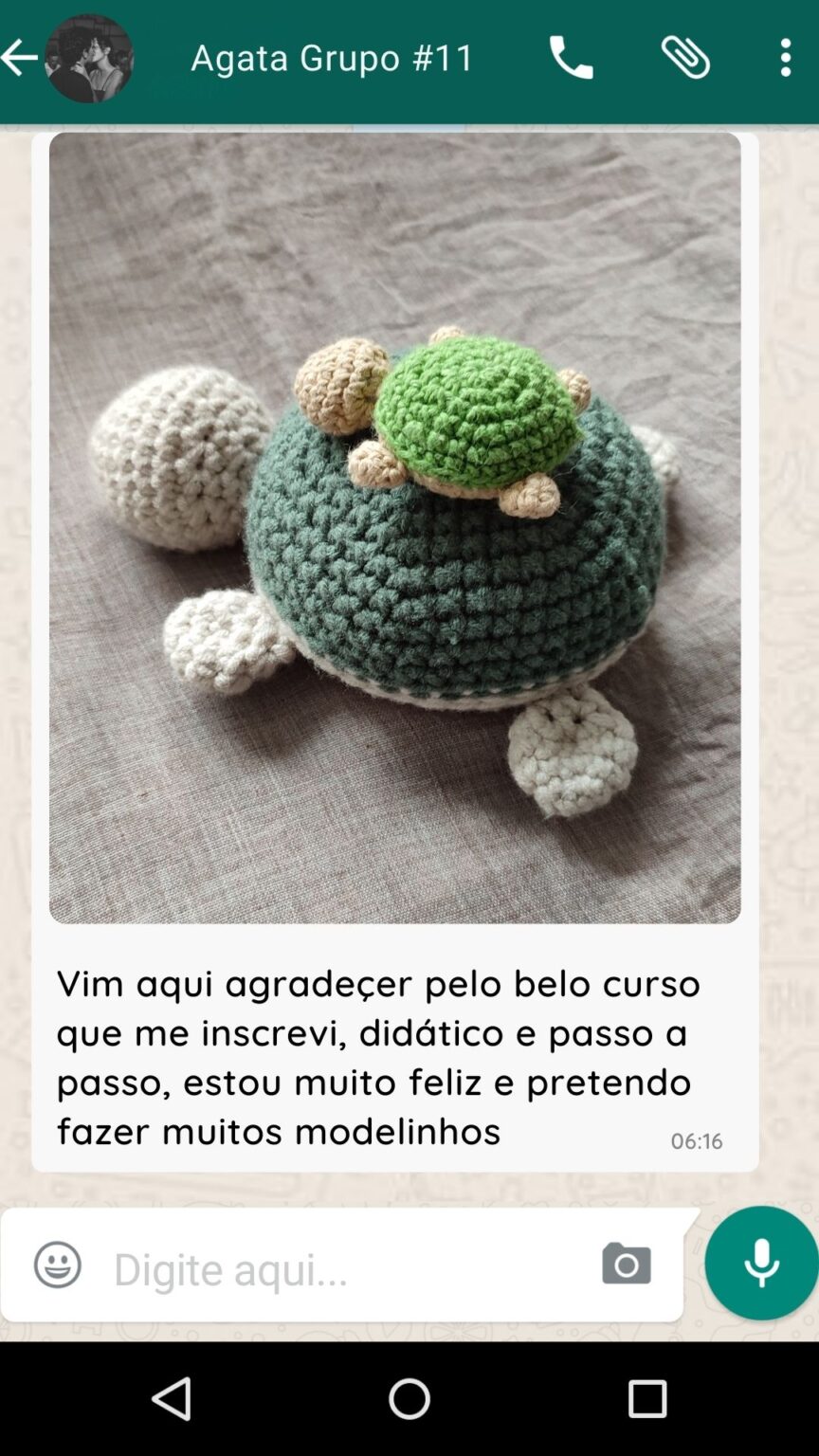Open the camera from the message bar
This screenshot has height=1456, width=819.
pyautogui.click(x=626, y=1264)
